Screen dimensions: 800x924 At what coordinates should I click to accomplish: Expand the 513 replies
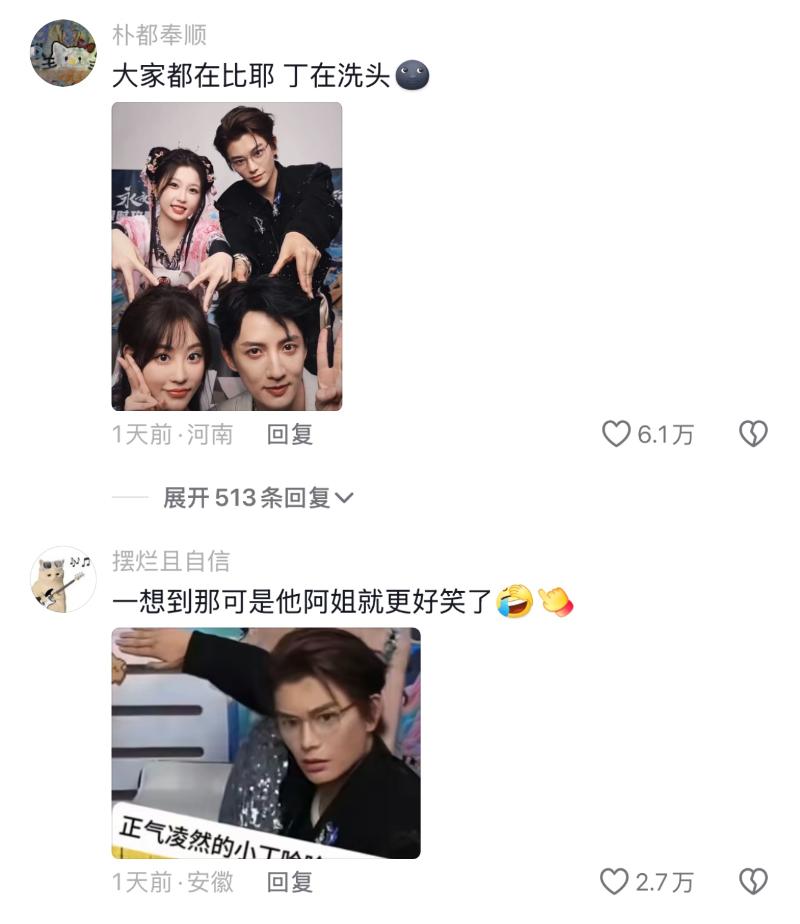[x=258, y=498]
